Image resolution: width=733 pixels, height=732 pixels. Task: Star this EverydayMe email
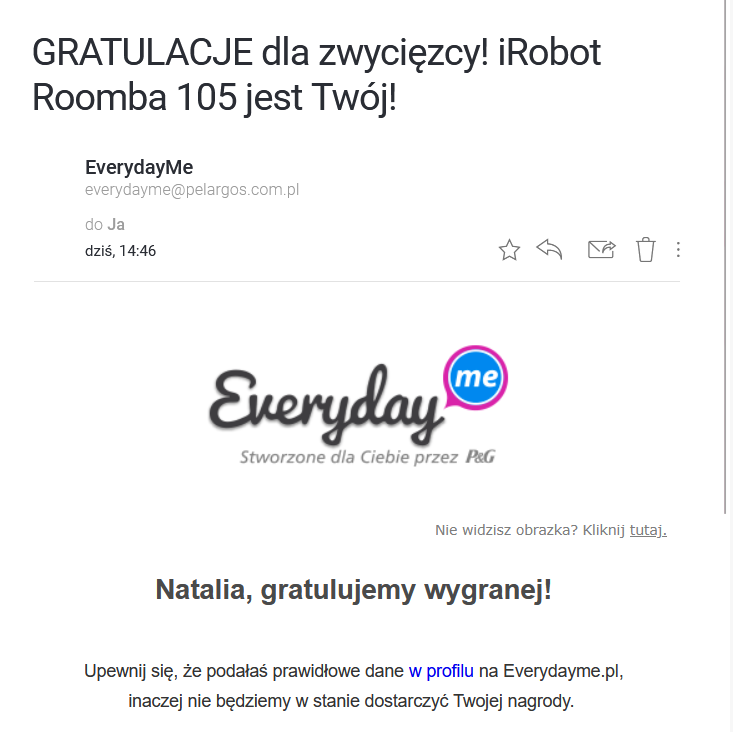click(x=510, y=250)
